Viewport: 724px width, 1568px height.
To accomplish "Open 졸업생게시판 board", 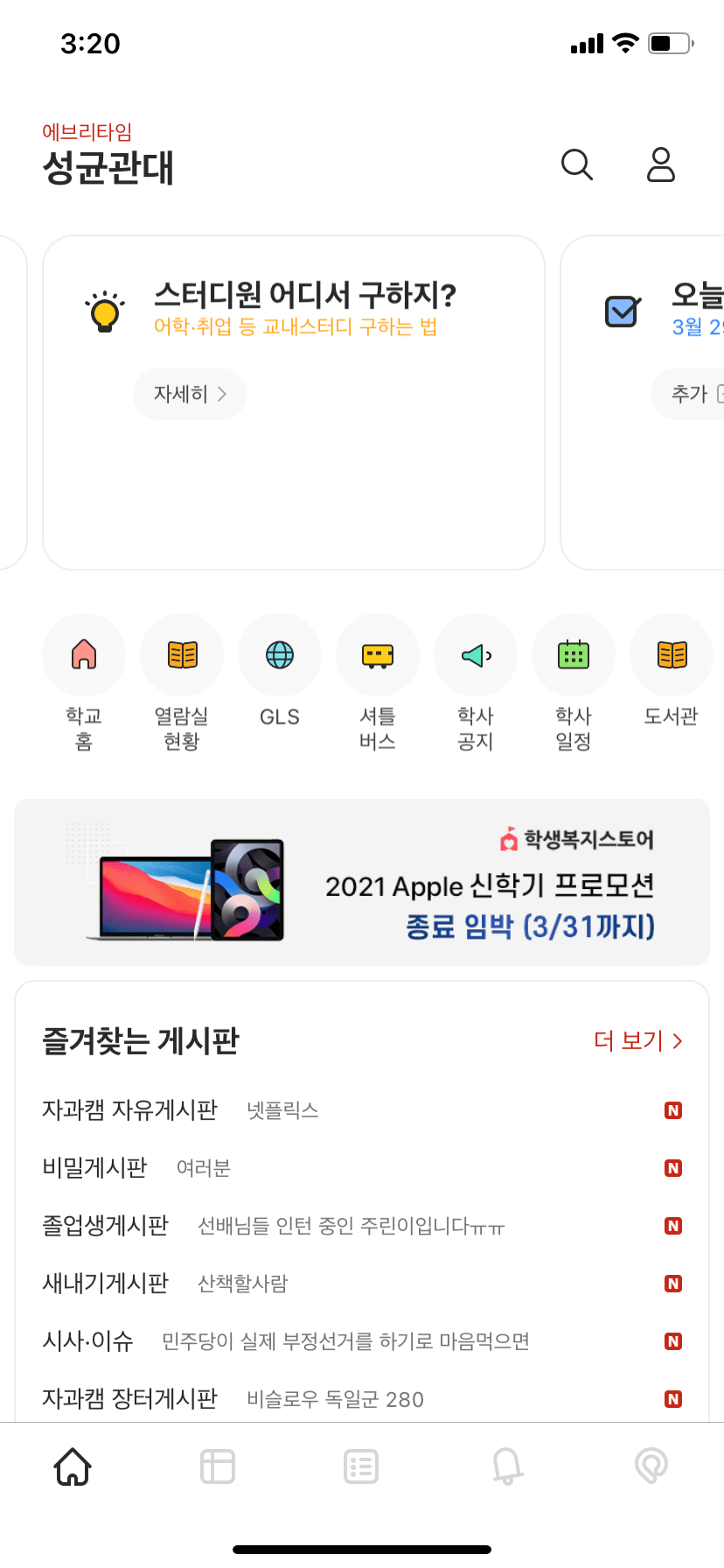I will 105,1226.
